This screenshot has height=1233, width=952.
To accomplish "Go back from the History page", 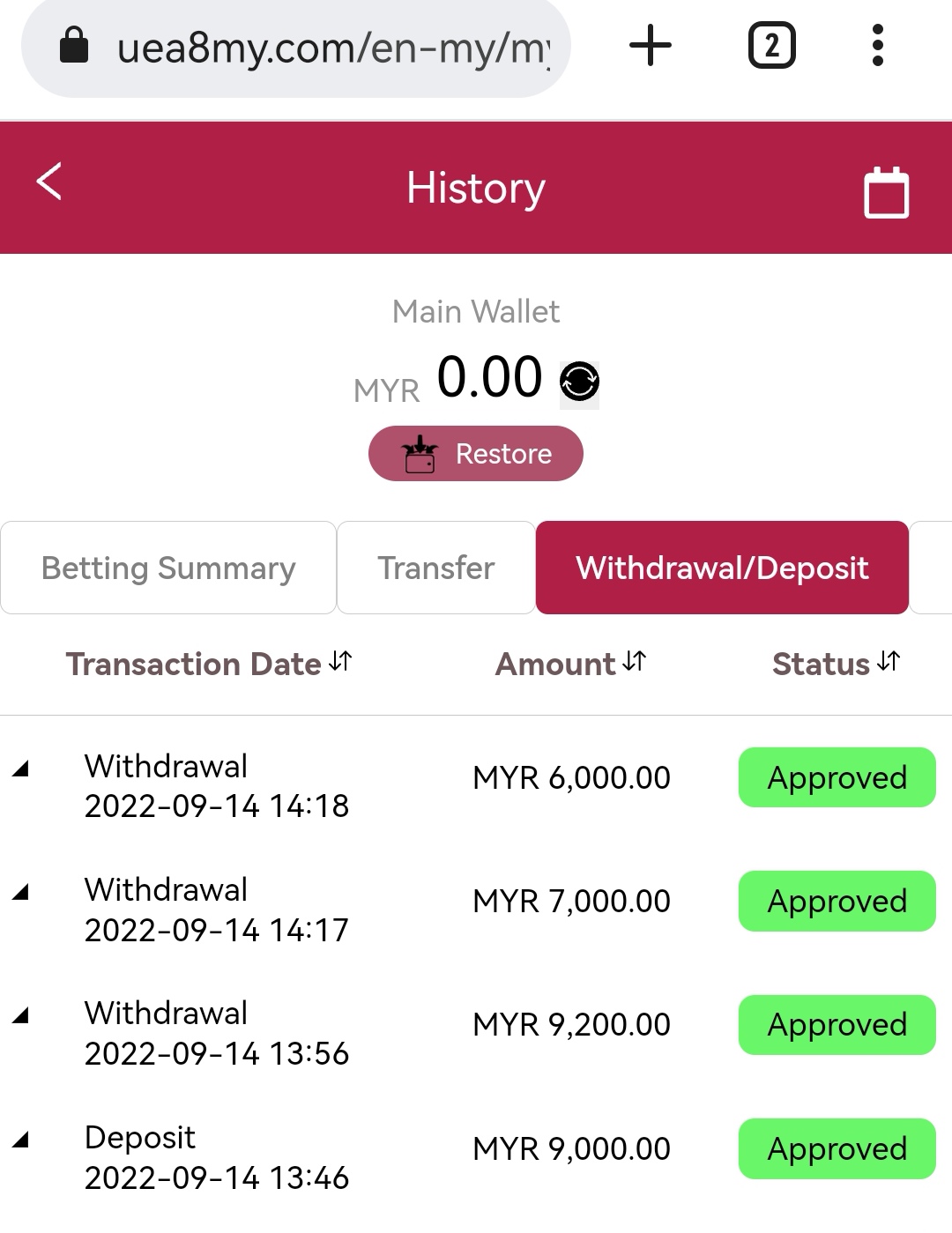I will 49,182.
